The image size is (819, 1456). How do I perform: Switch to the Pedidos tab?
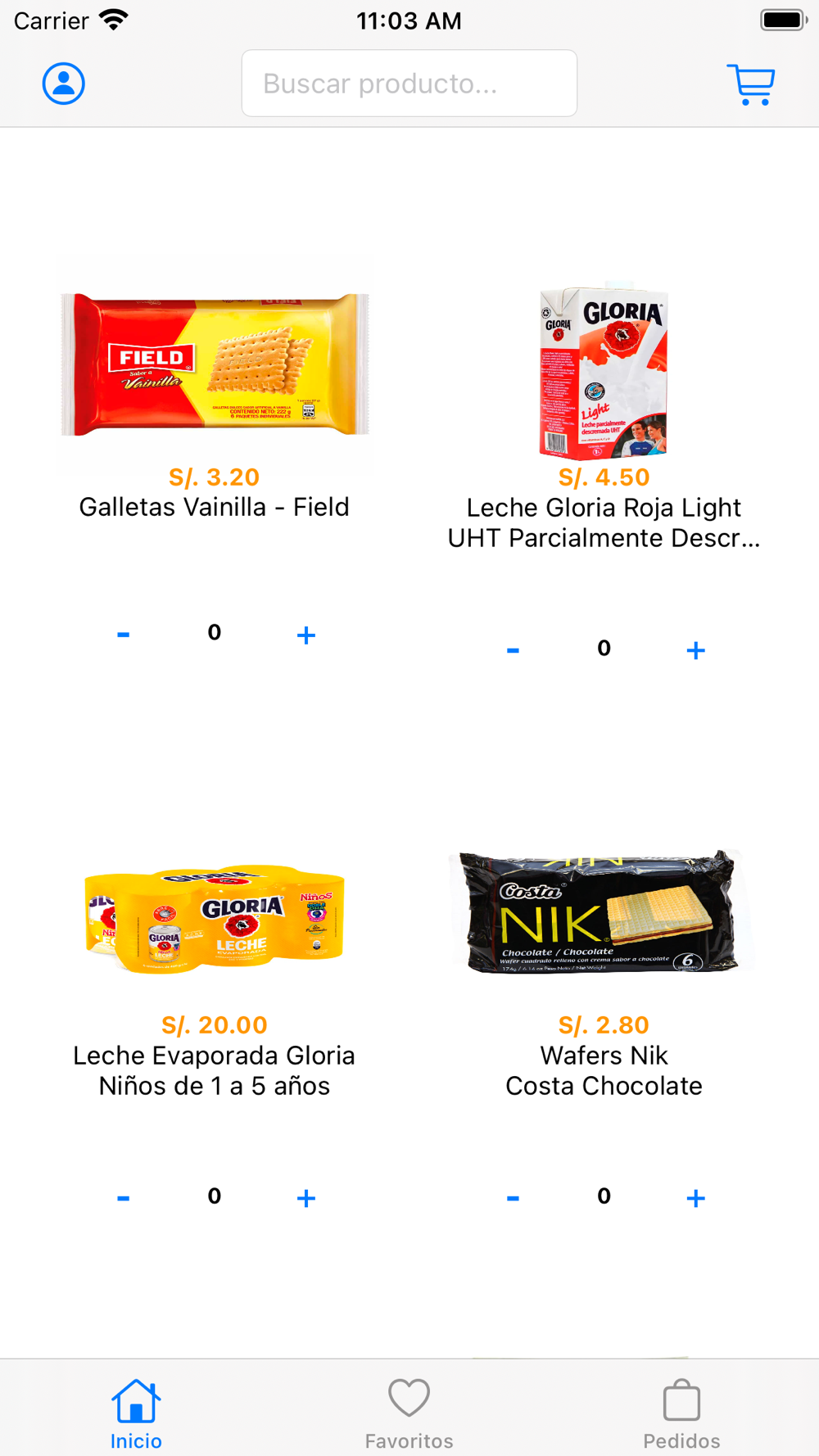(681, 1412)
